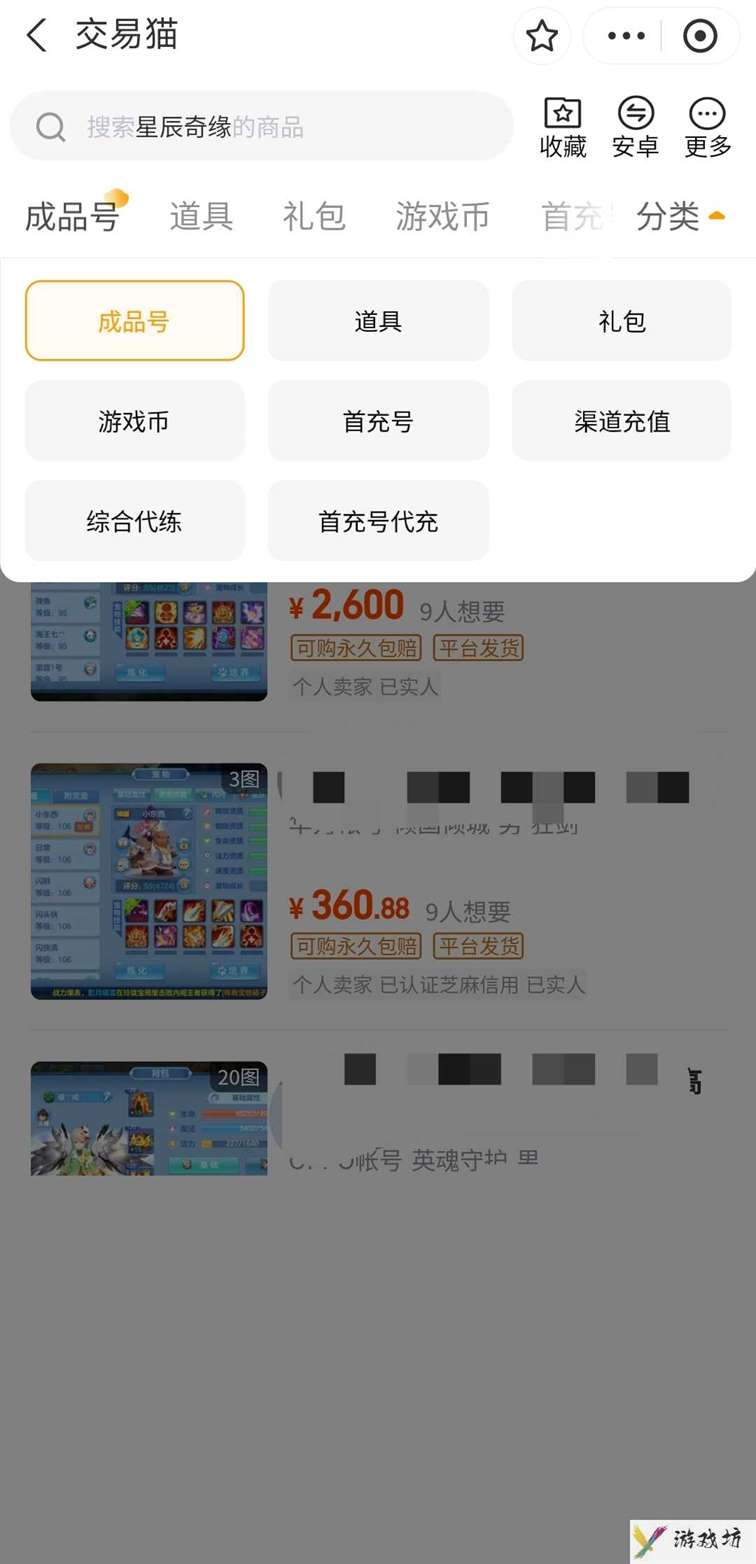Open the 星辰奇缘 product search box

pos(260,127)
